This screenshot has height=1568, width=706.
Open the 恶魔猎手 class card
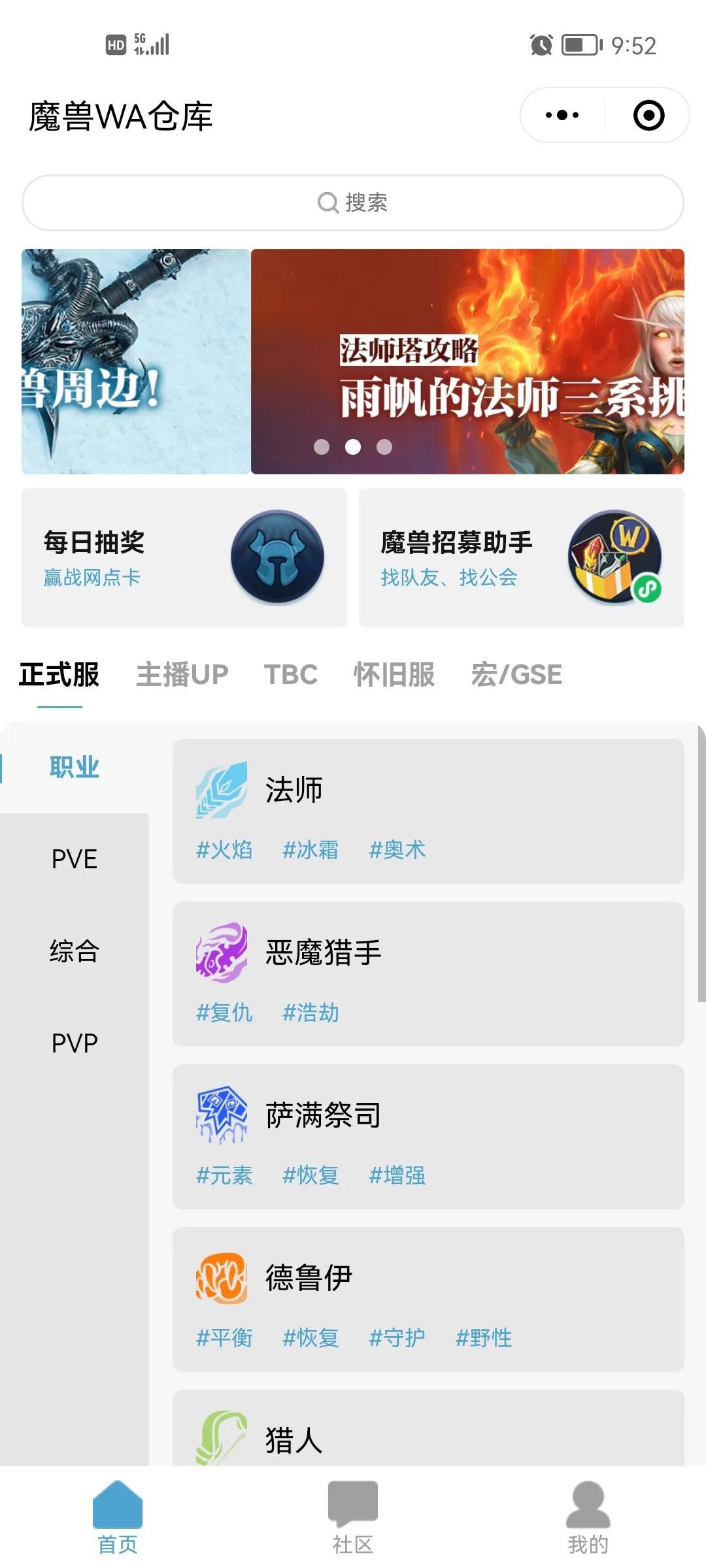coord(428,954)
